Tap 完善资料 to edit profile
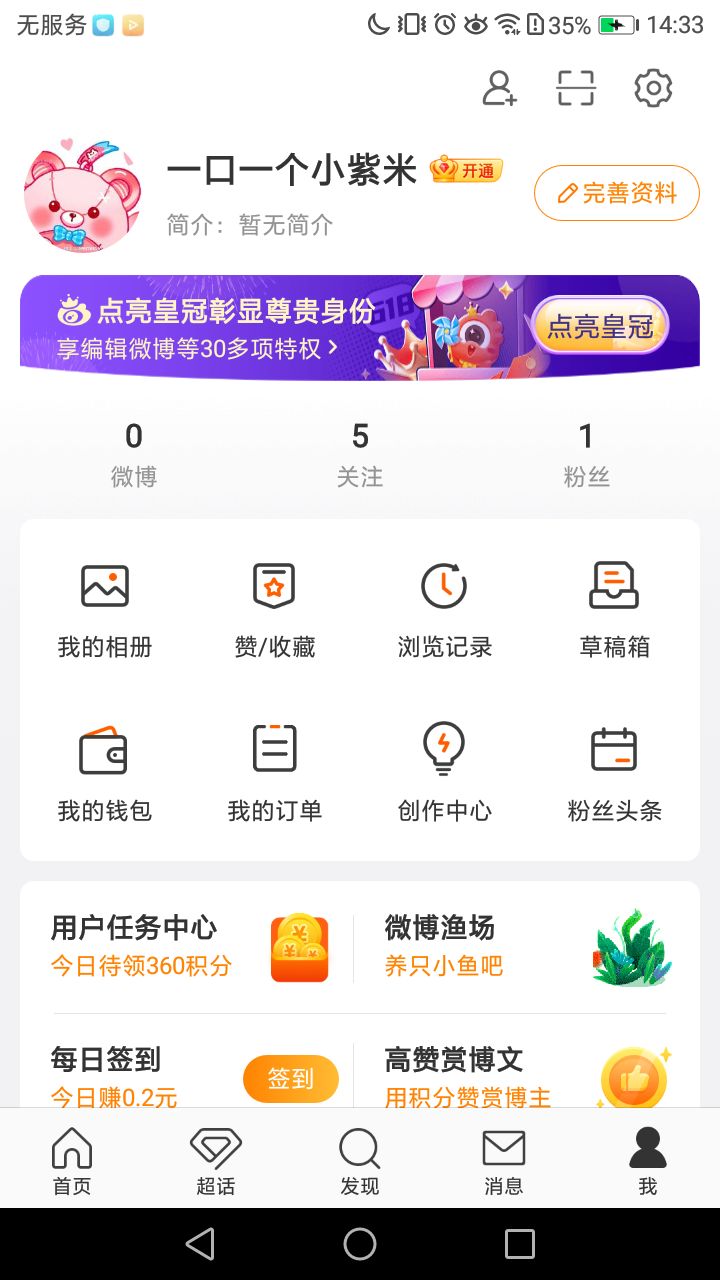The image size is (720, 1280). click(616, 193)
